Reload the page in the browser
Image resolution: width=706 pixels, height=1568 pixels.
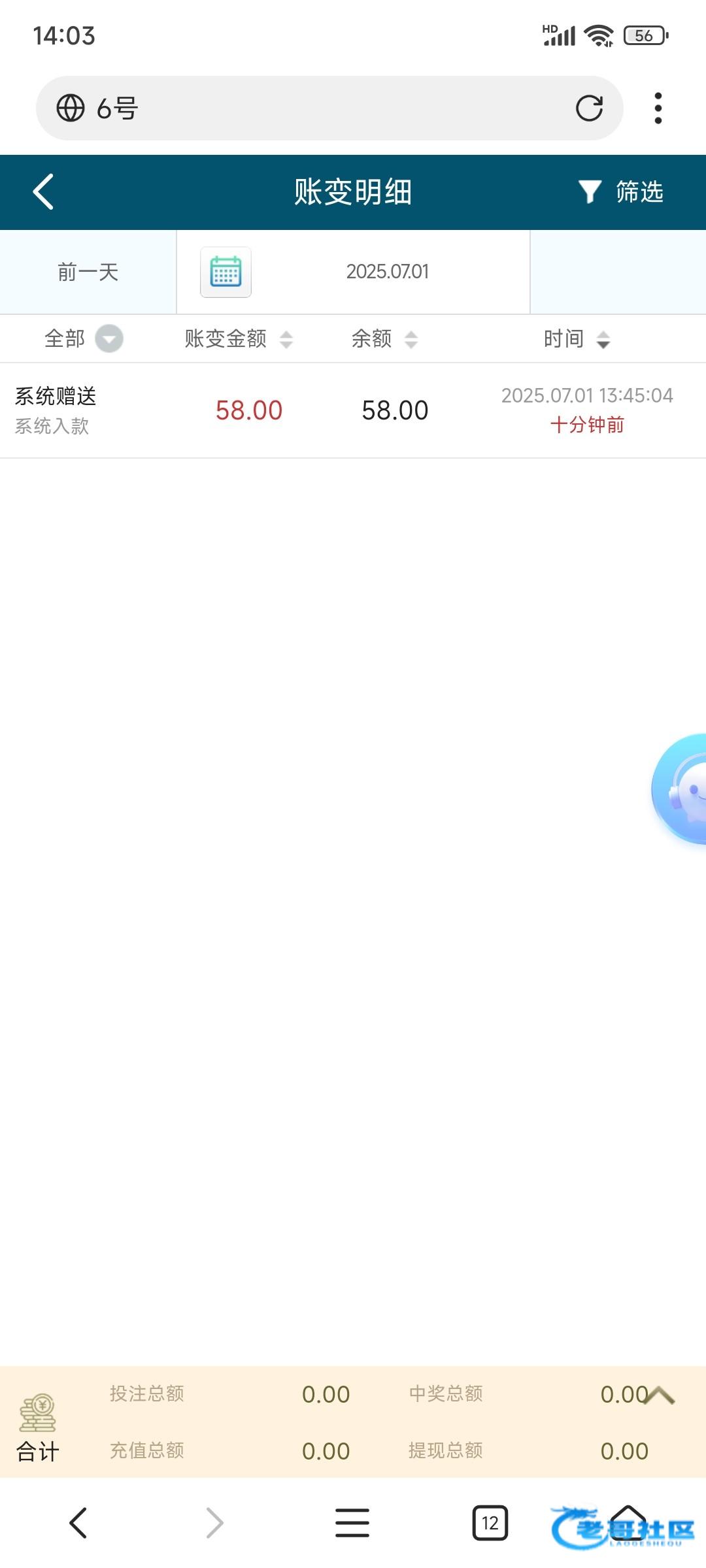588,108
